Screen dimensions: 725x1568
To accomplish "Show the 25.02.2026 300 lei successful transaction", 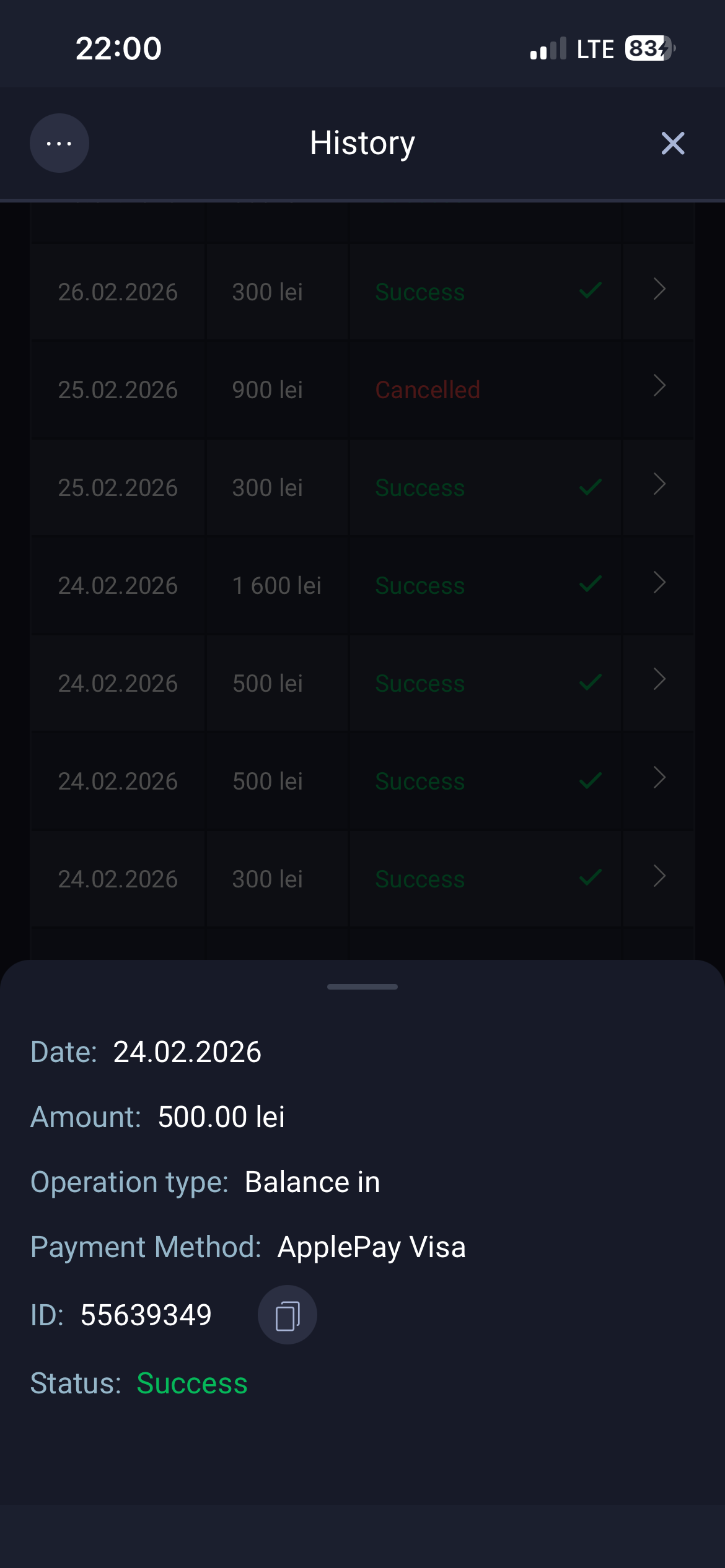I will (659, 486).
